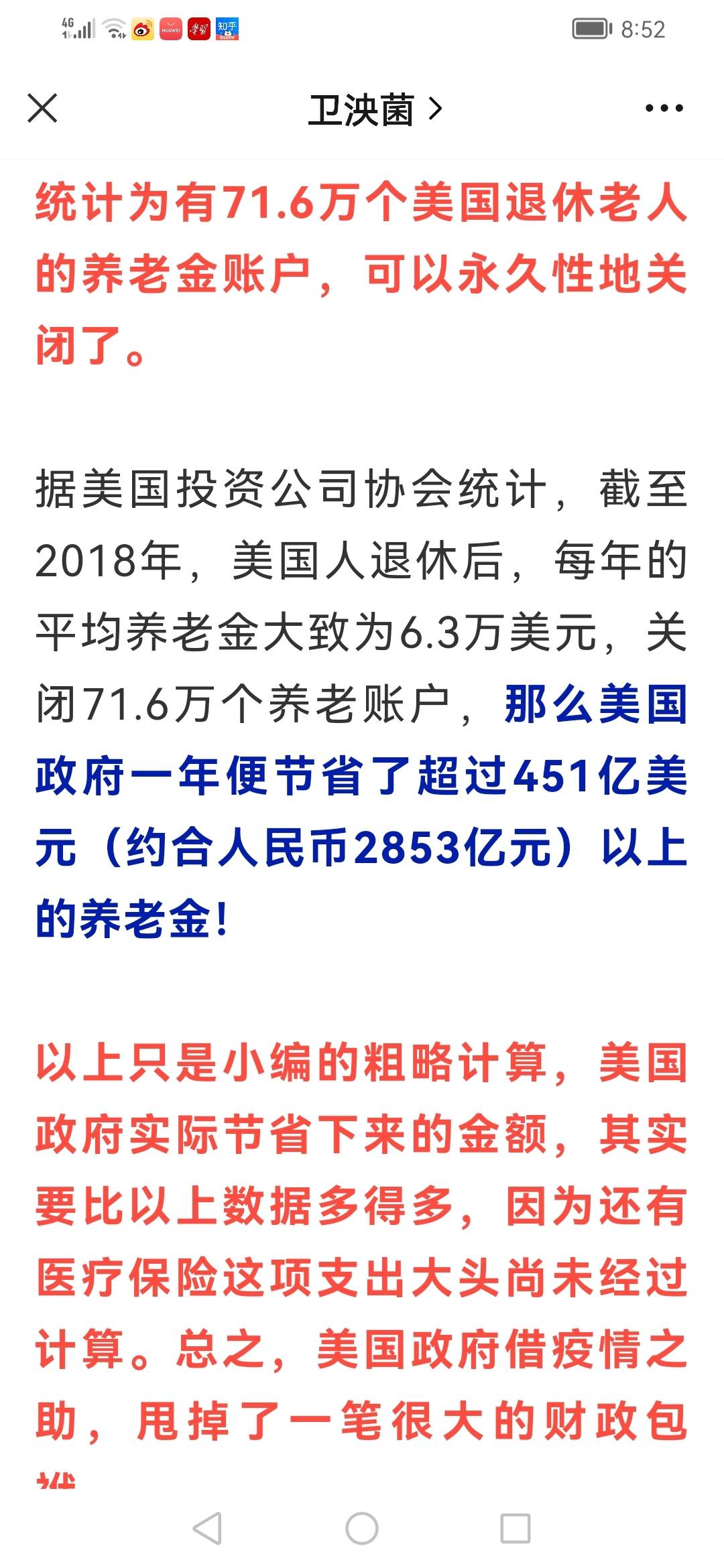This screenshot has height=1568, width=724.
Task: Return to the home screen
Action: pos(362,1528)
